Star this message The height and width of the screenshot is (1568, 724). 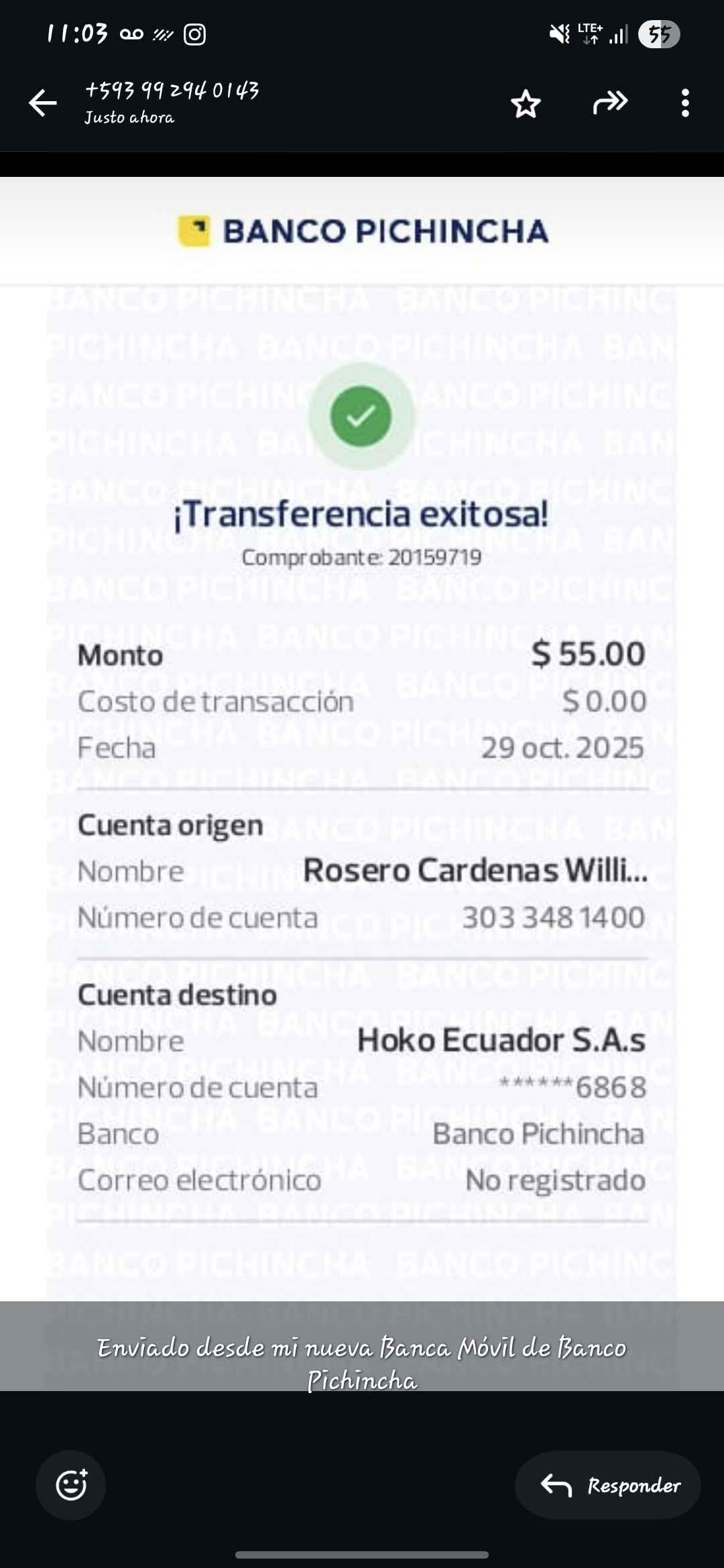[x=526, y=104]
